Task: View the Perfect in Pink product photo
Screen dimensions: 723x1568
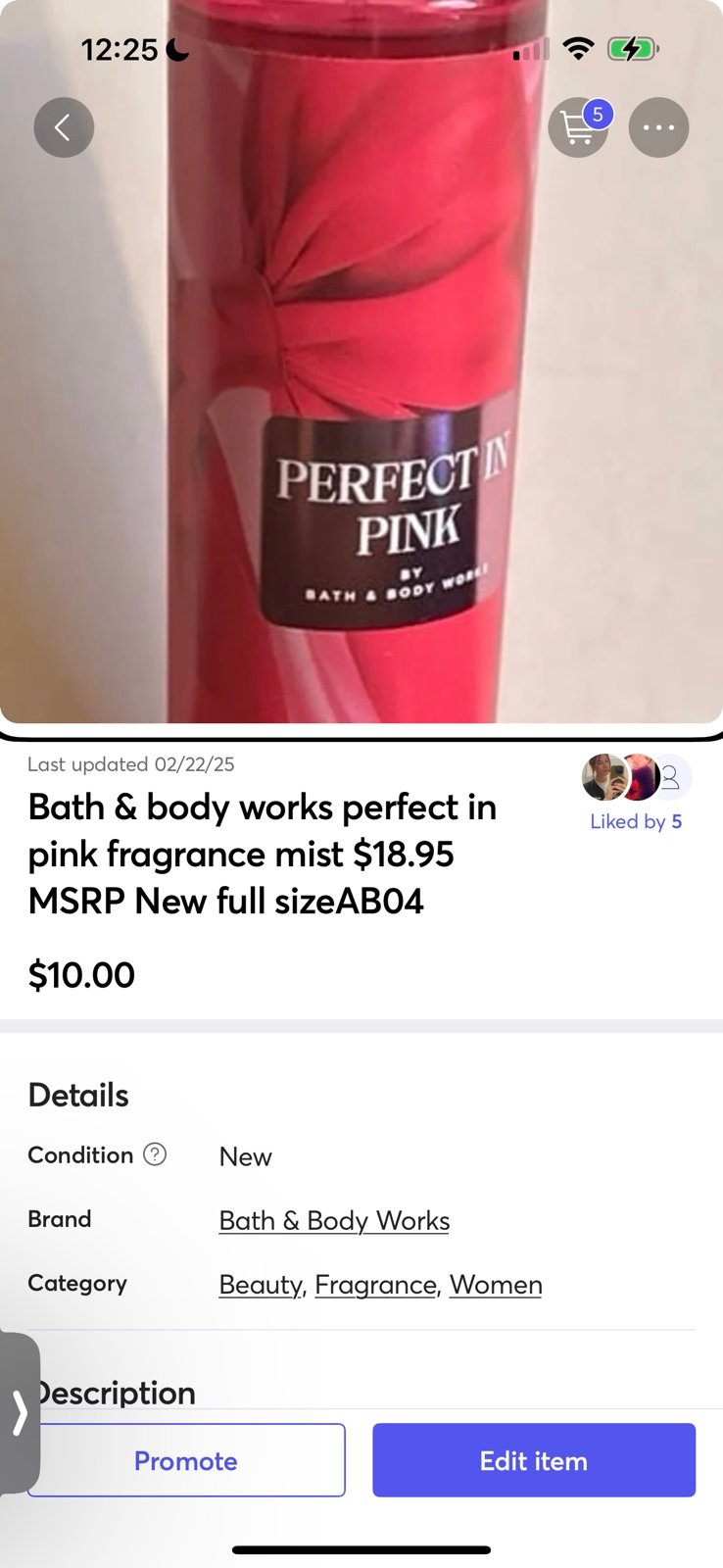Action: click(x=361, y=362)
